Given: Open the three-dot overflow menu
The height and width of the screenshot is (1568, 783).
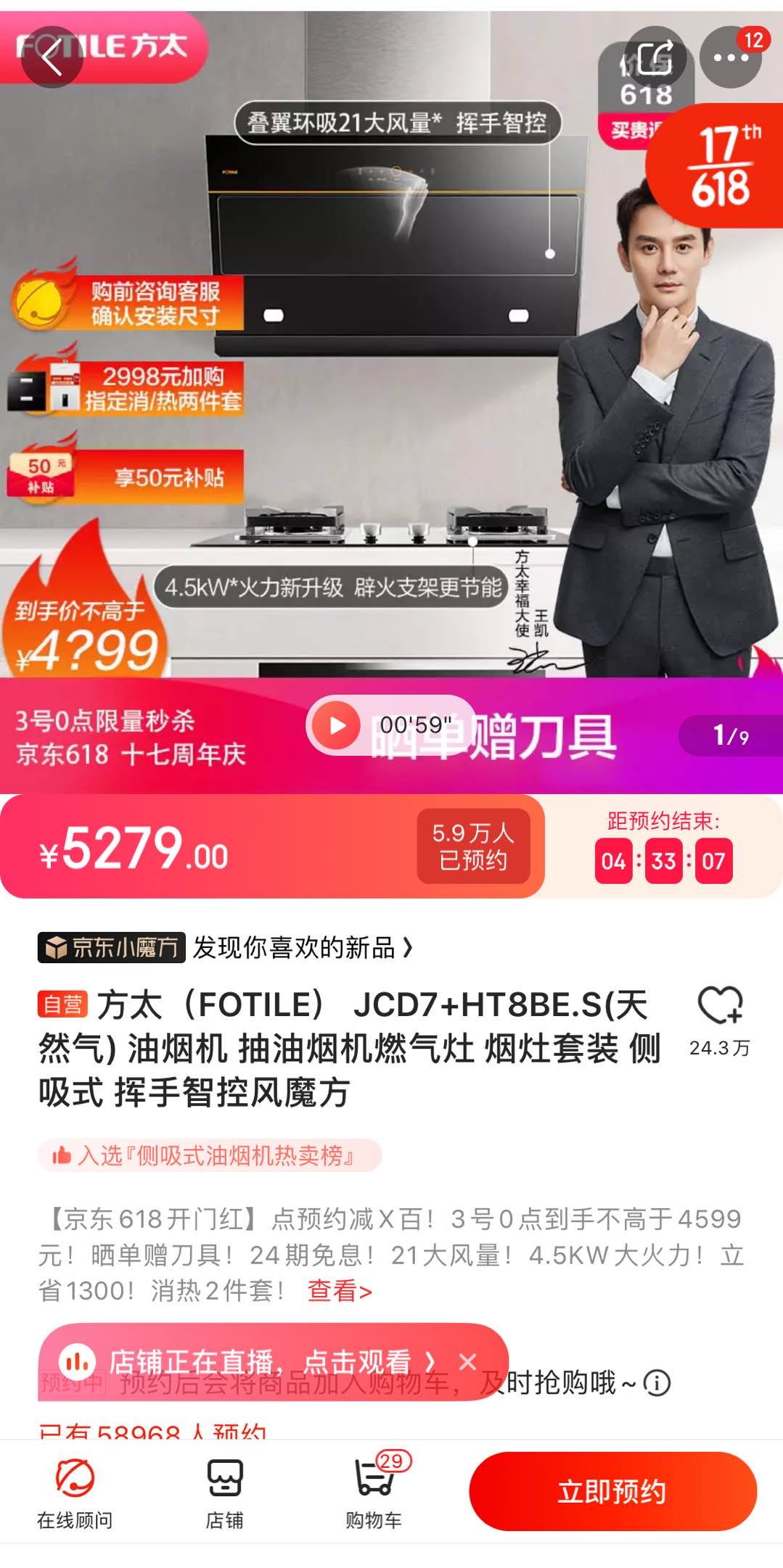Looking at the screenshot, I should point(730,57).
